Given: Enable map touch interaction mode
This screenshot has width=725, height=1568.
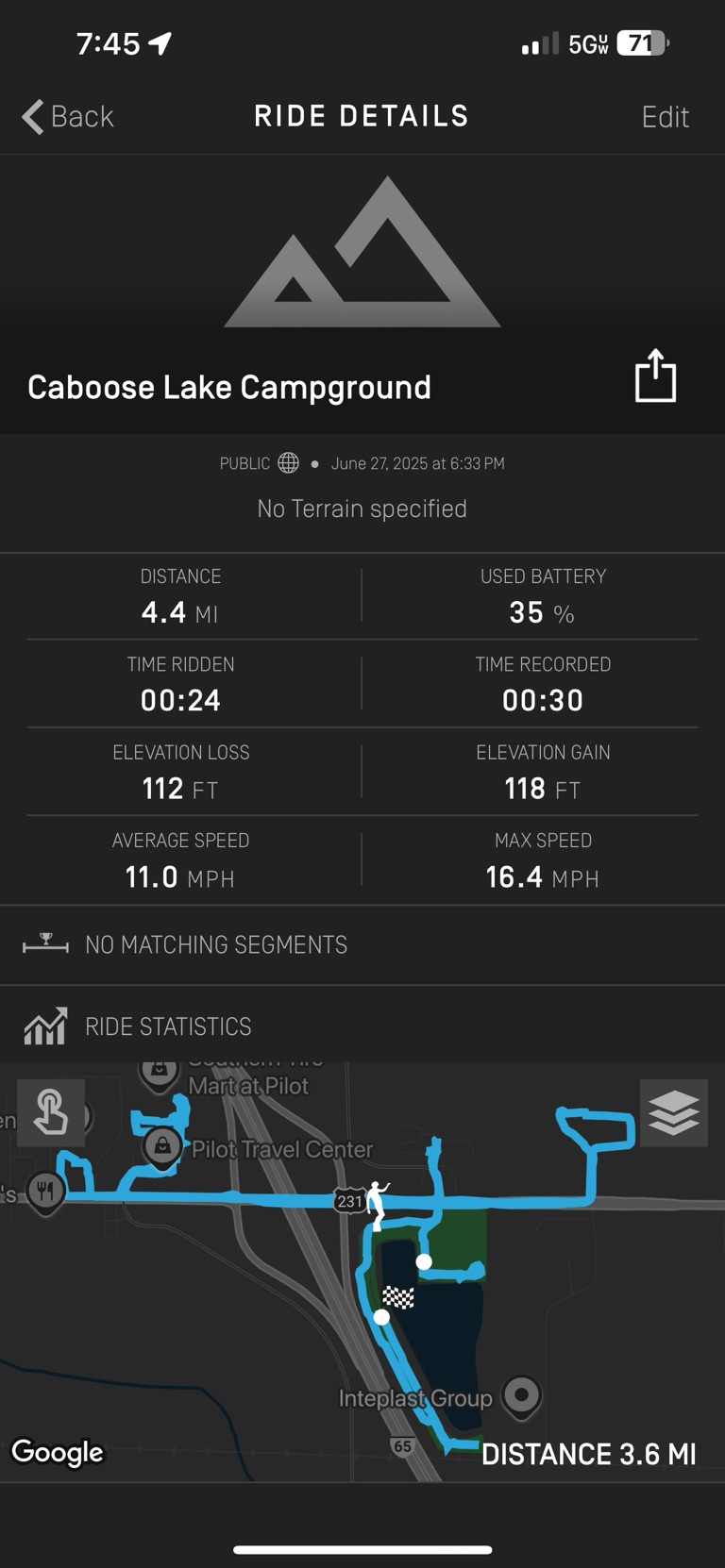Looking at the screenshot, I should (x=51, y=1112).
